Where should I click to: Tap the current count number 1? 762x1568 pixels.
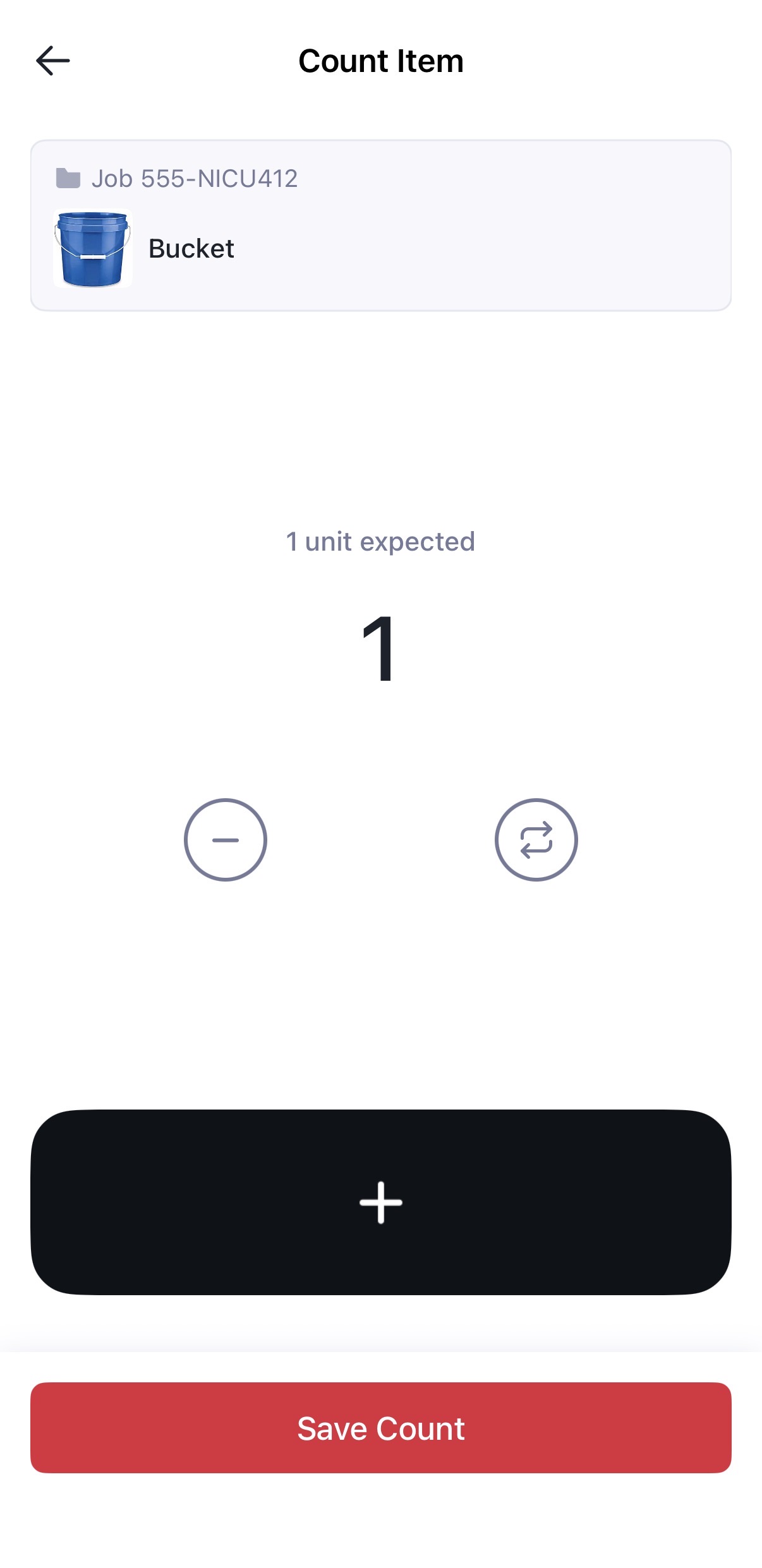tap(380, 647)
